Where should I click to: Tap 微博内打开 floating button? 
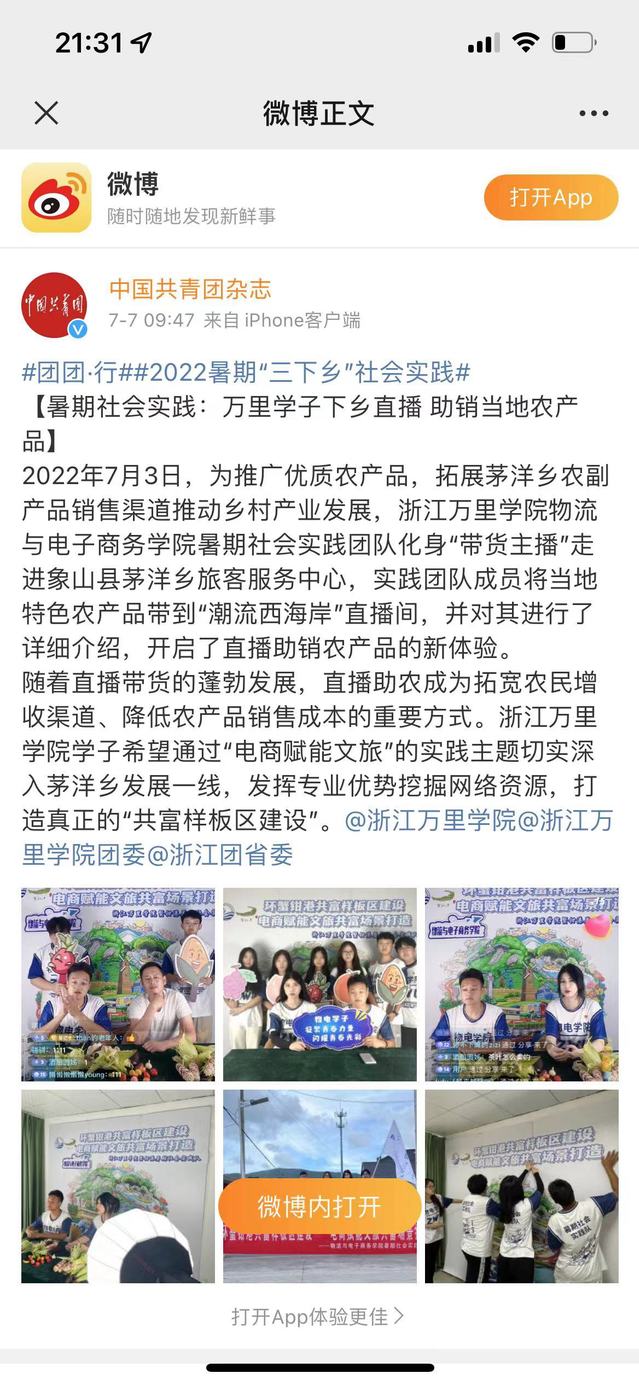tap(319, 1206)
